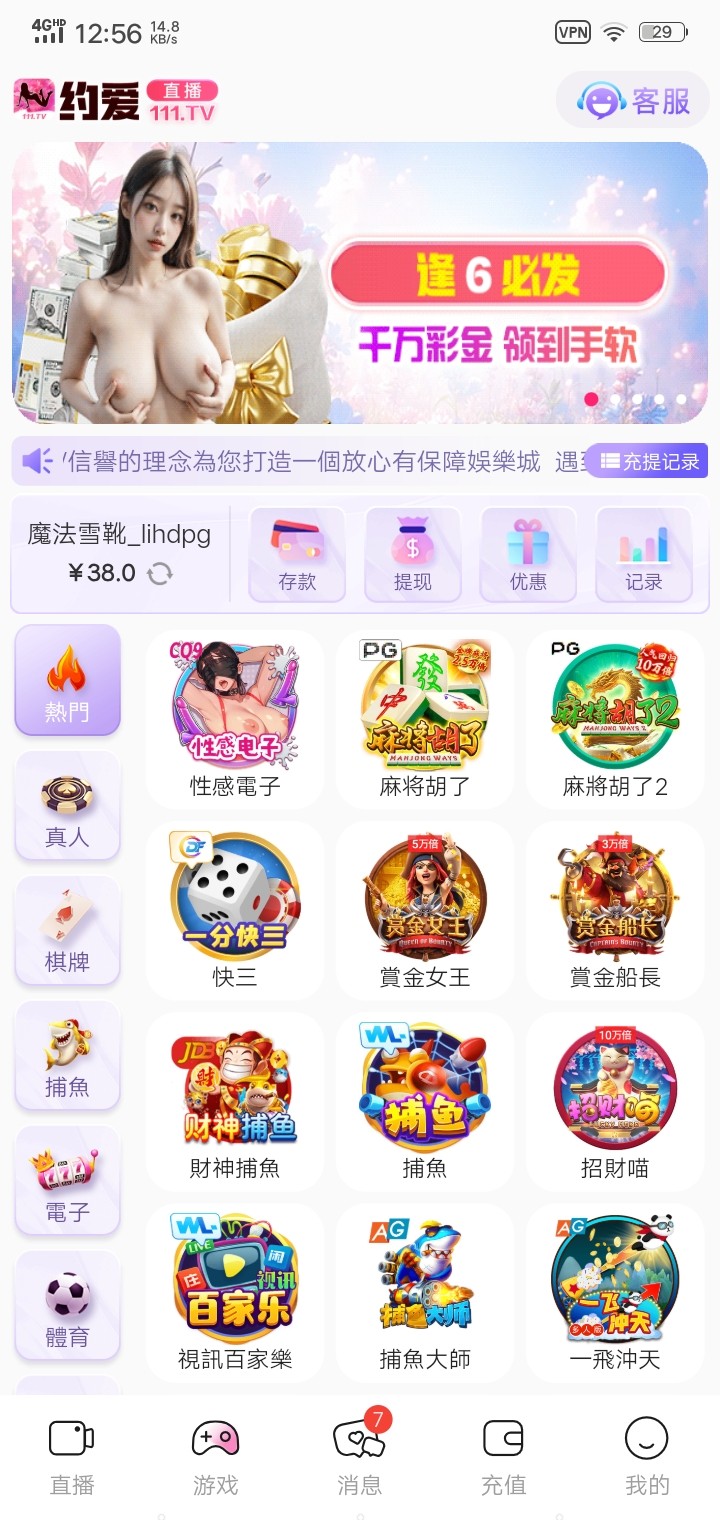The height and width of the screenshot is (1520, 720).
Task: Select the 電子 category
Action: tap(67, 1181)
